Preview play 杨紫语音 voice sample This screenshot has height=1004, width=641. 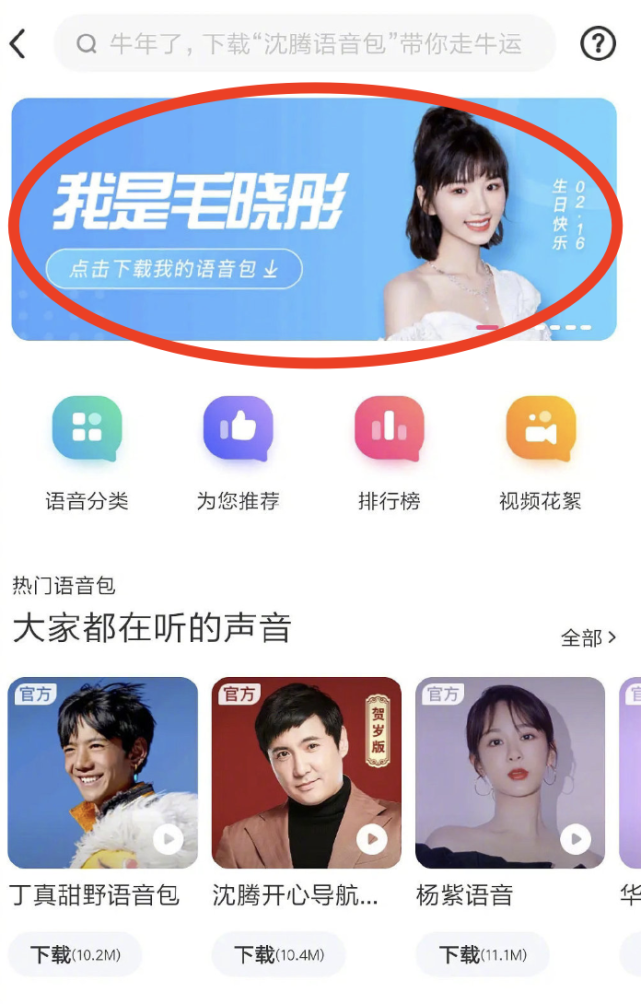(575, 839)
